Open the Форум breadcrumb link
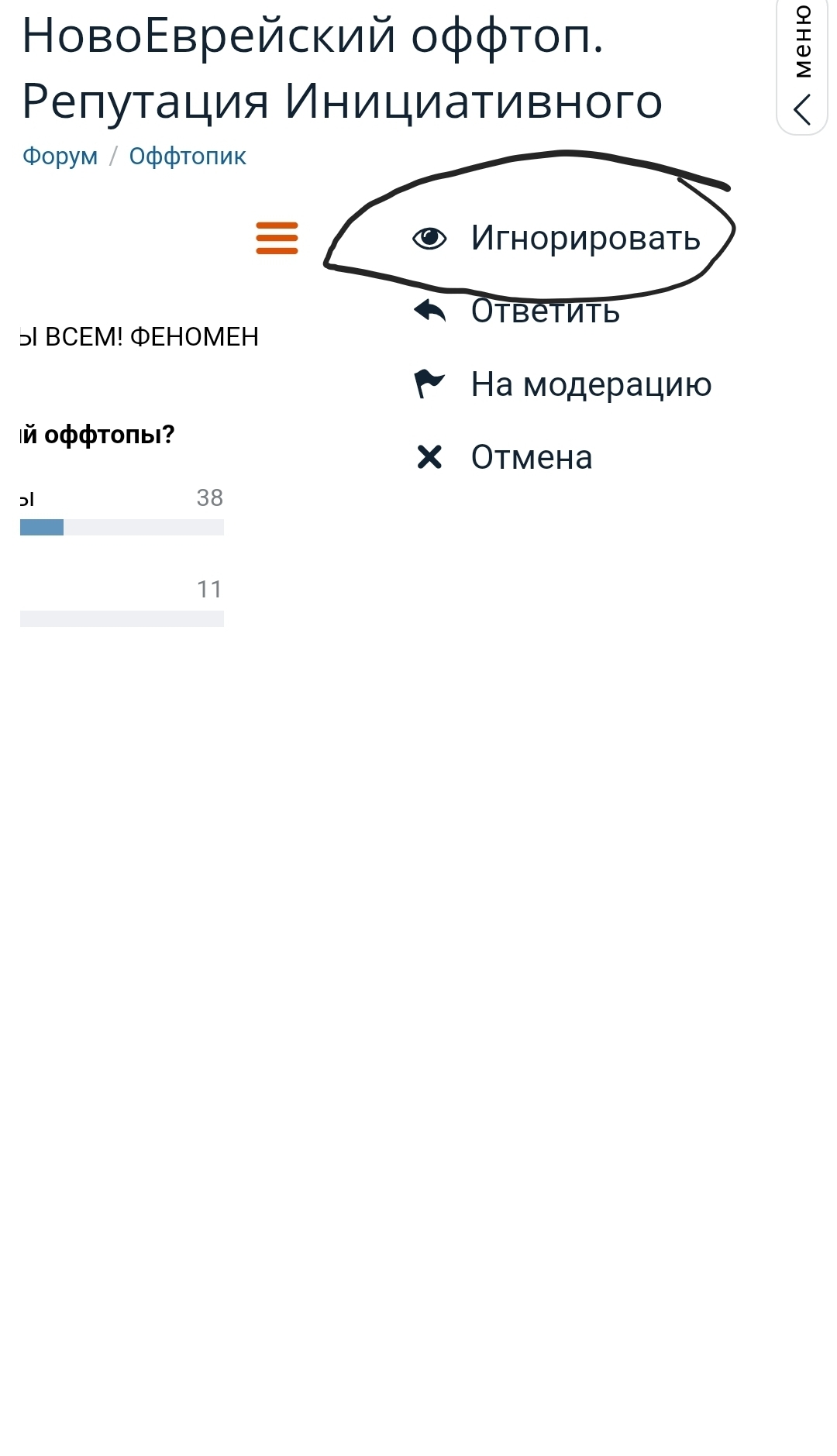Viewport: 837px width, 1456px height. 60,157
